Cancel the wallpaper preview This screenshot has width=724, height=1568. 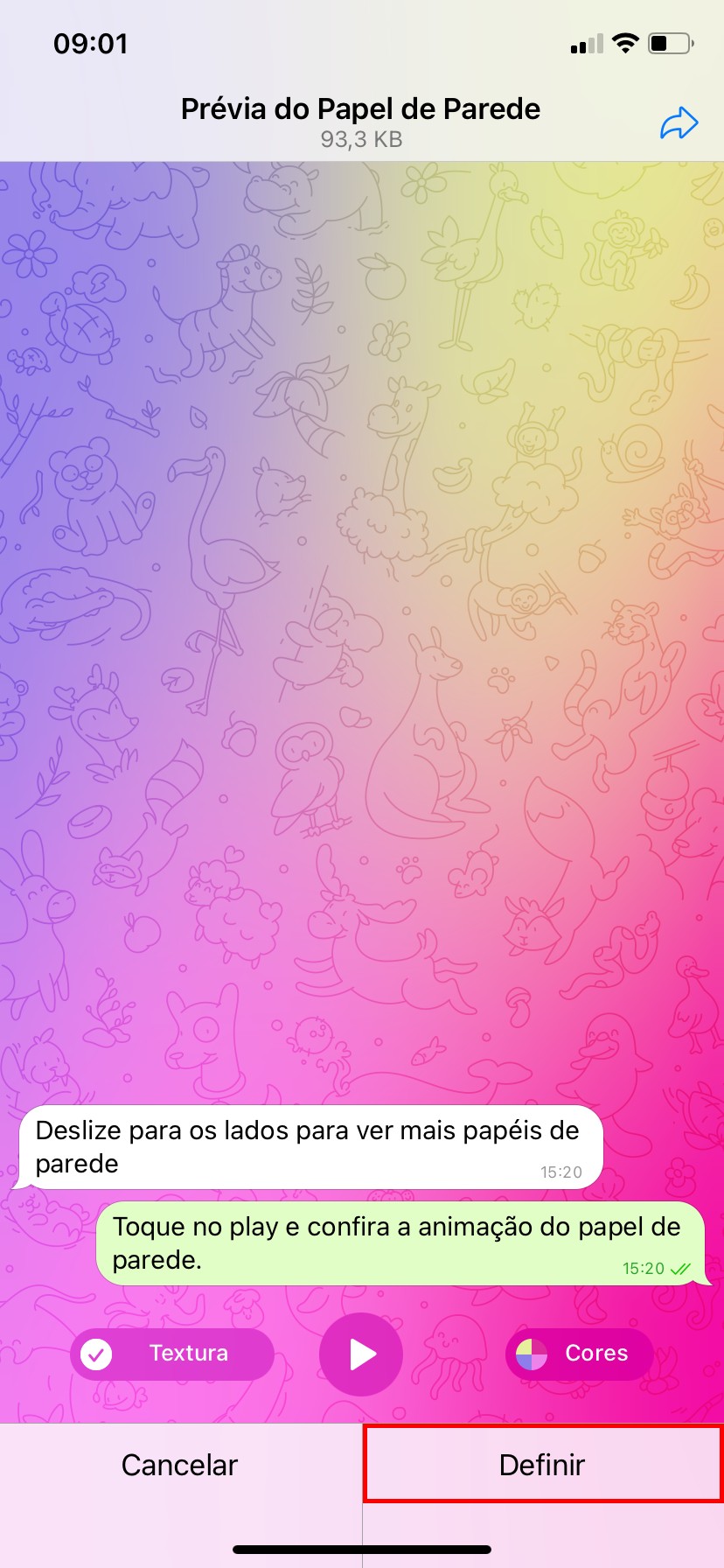[x=180, y=1465]
